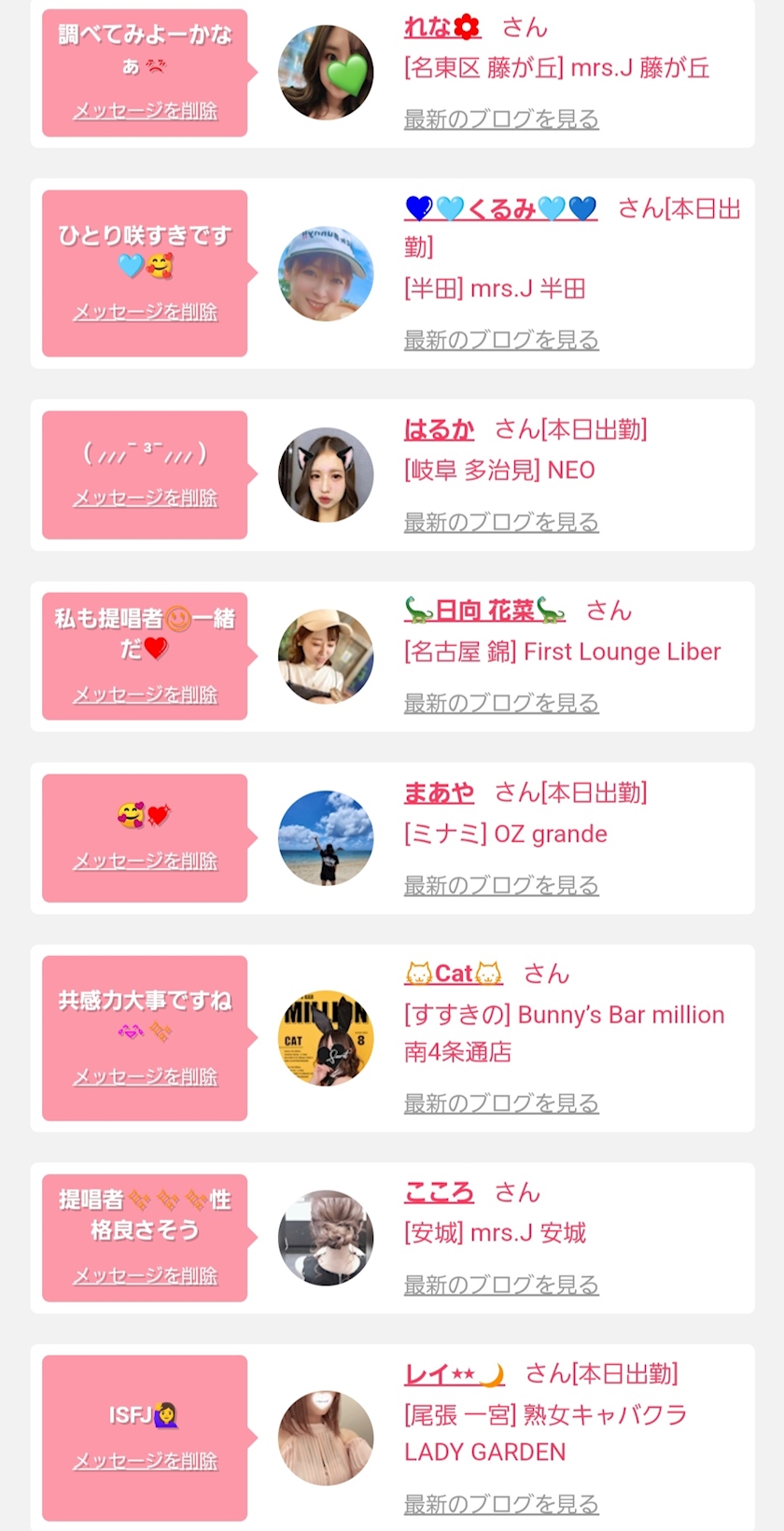
Task: Open こころ's profile link
Action: coord(439,1192)
